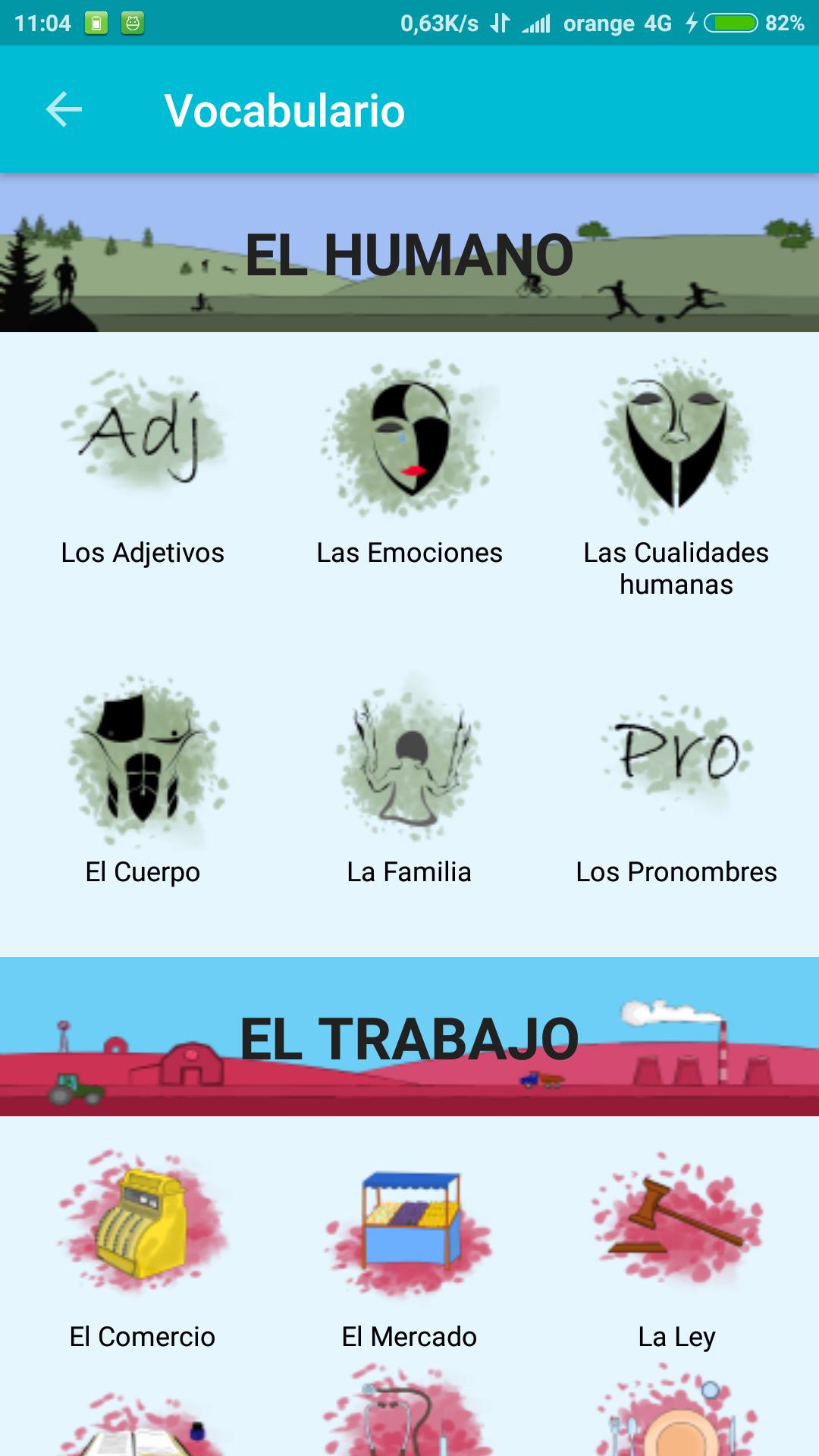Open La Ley vocabulary

pos(676,1251)
